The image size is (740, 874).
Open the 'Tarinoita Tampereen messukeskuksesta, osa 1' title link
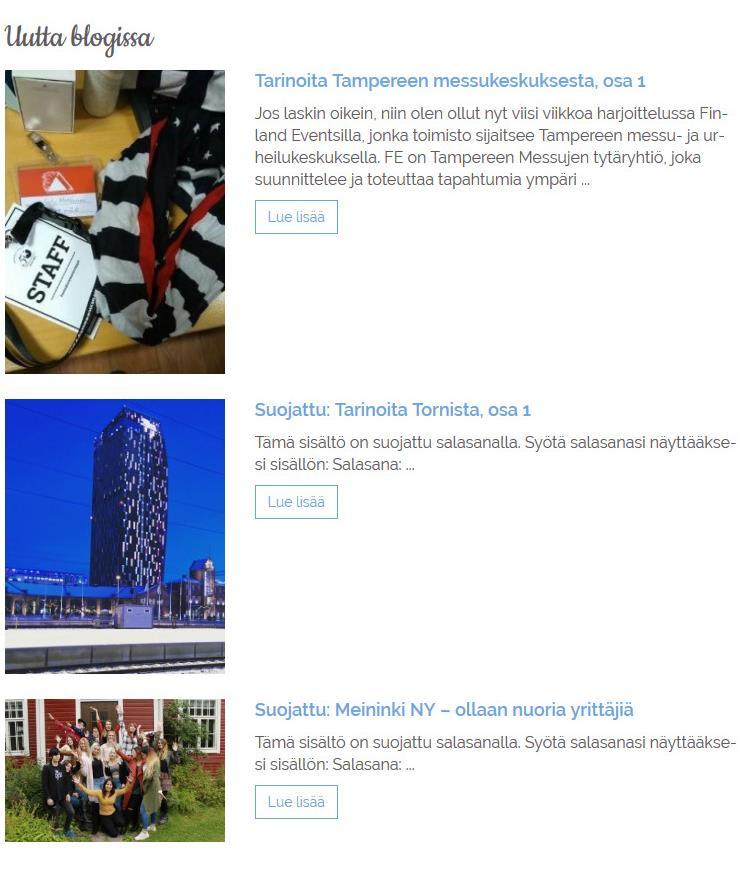tap(450, 81)
